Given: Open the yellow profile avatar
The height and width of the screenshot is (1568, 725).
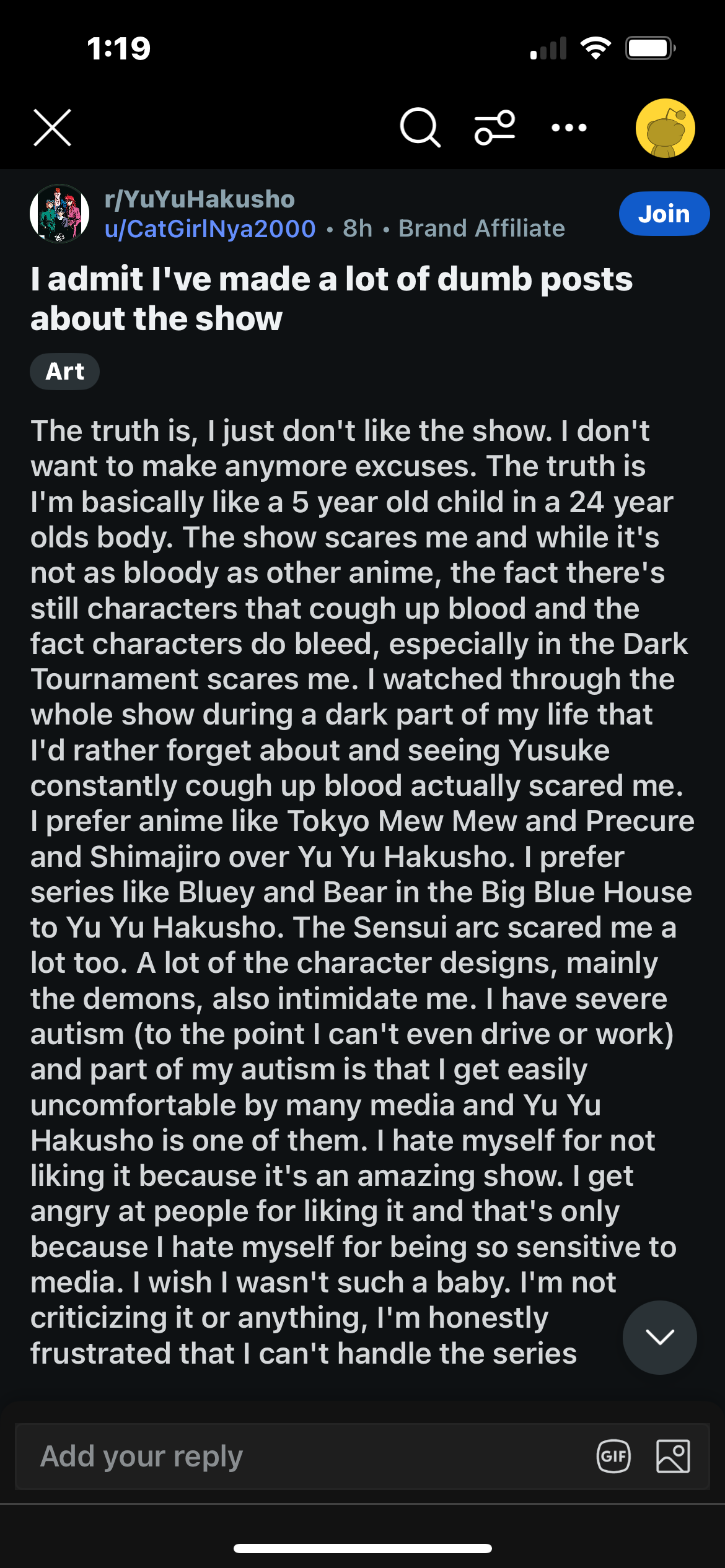Looking at the screenshot, I should coord(665,128).
